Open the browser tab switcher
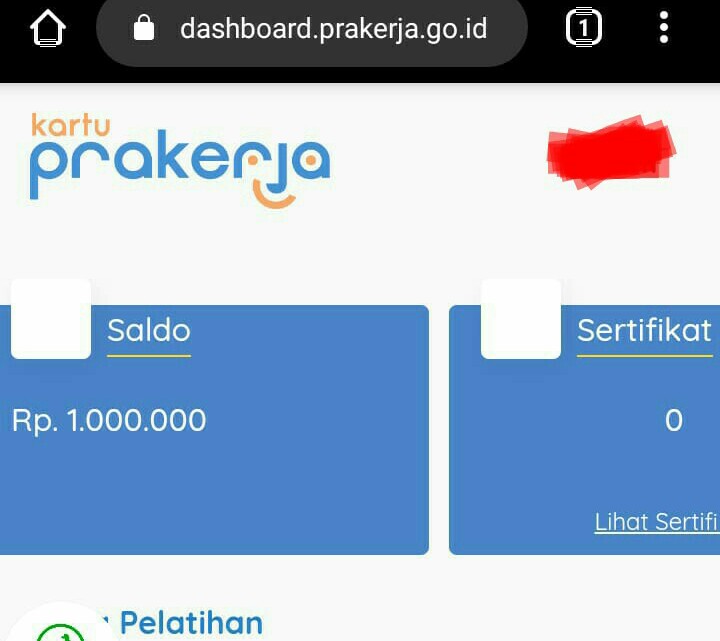The width and height of the screenshot is (720, 641). pos(584,28)
